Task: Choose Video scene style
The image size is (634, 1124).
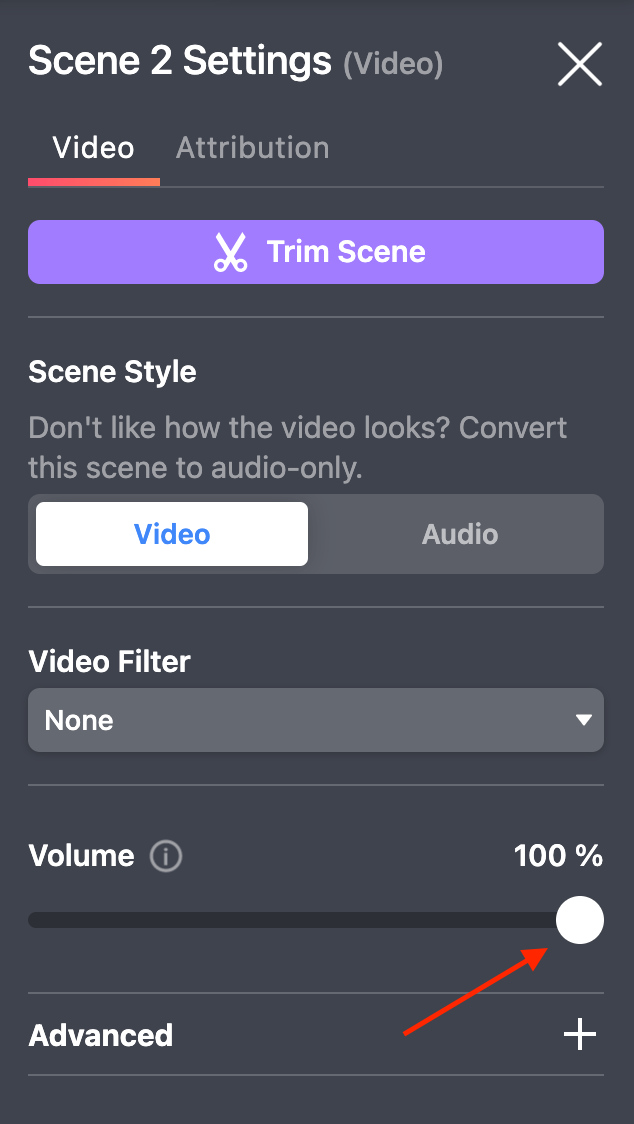Action: point(172,534)
